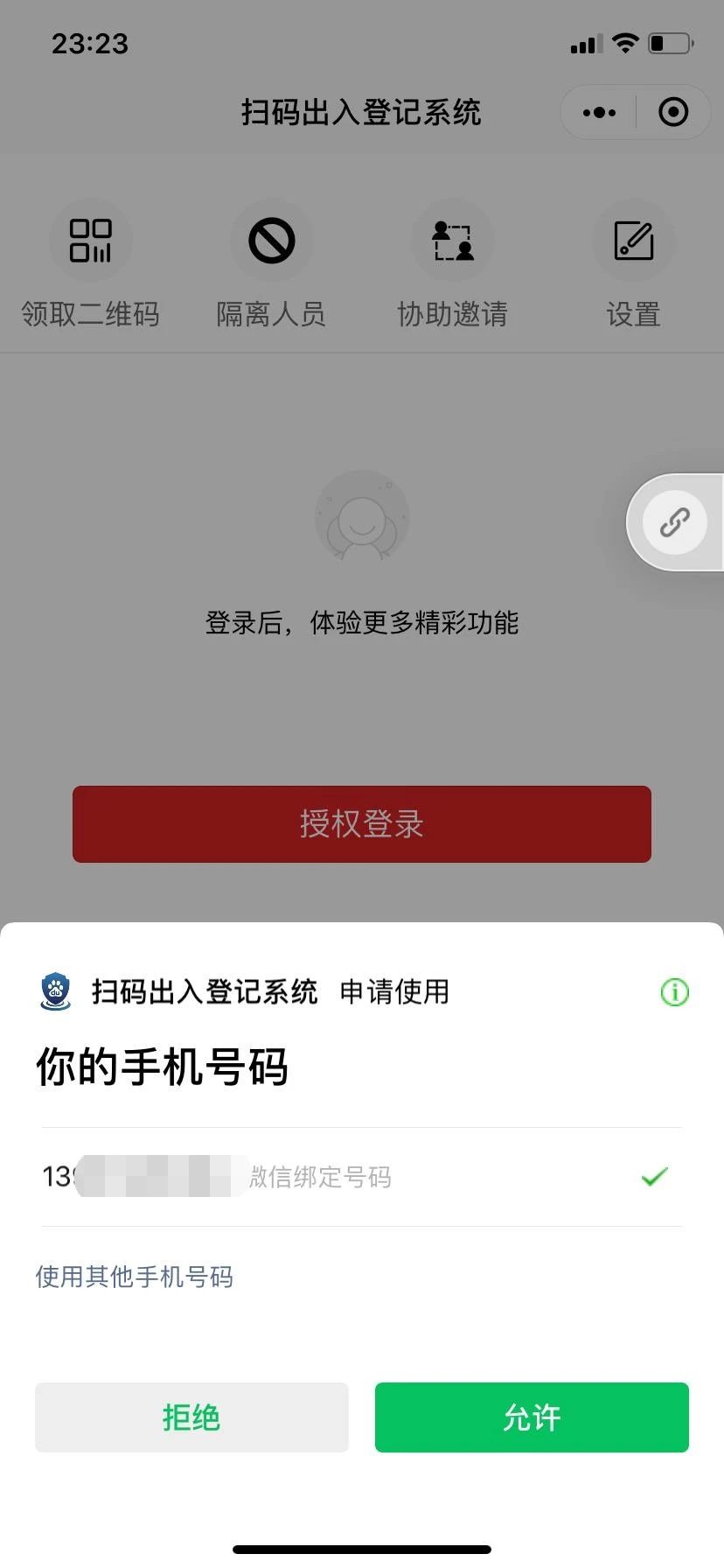Viewport: 724px width, 1568px height.
Task: Select the WeChat-bound phone number row
Action: coord(361,1177)
